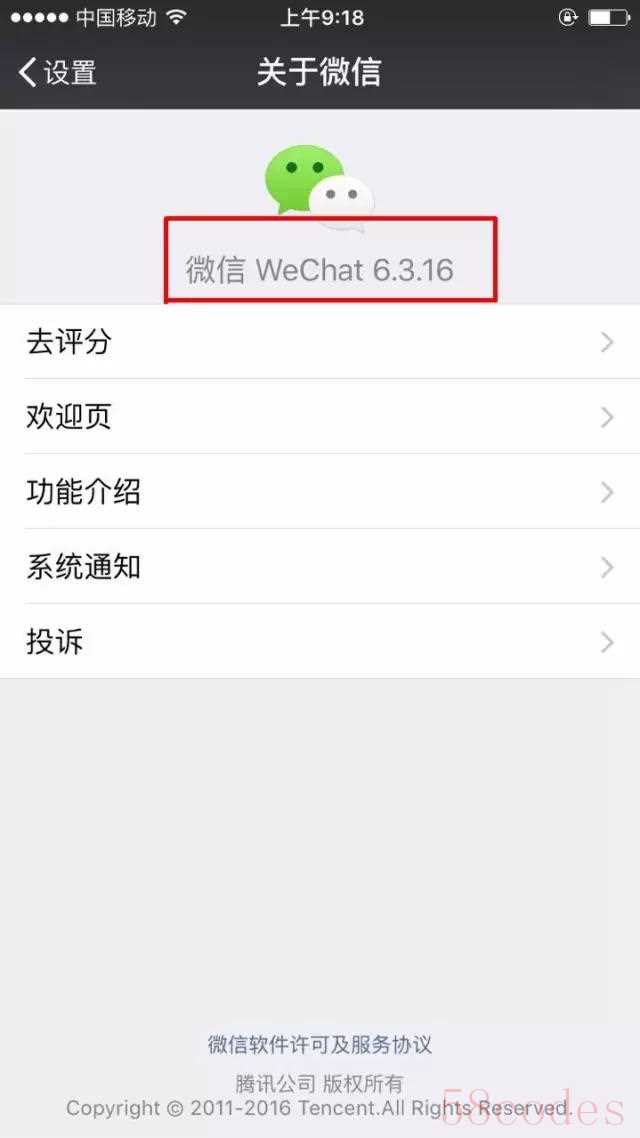The image size is (640, 1138).
Task: Open 微信软件许可及服务协议 link
Action: [320, 1045]
